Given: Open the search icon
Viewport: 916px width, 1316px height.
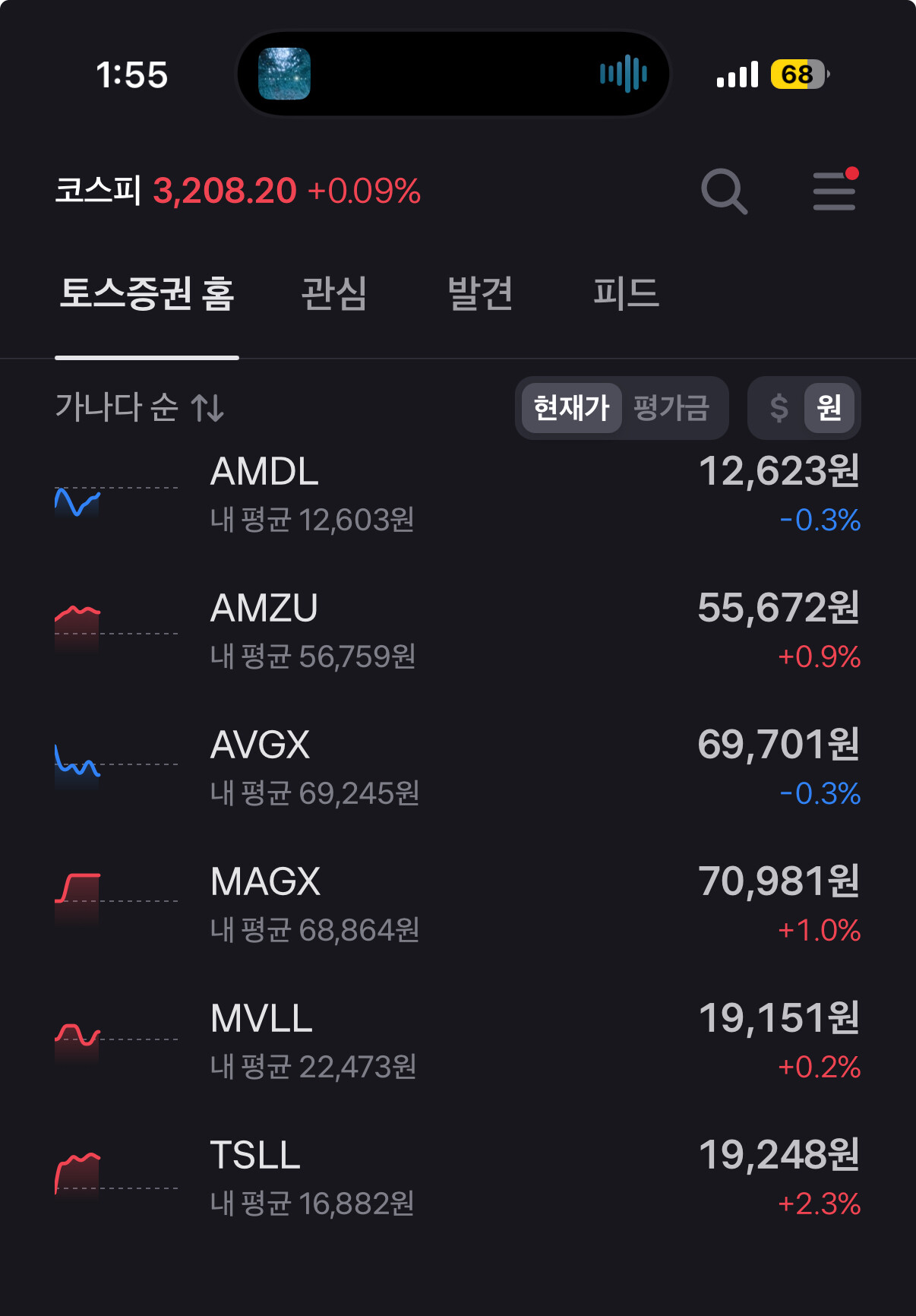Looking at the screenshot, I should [x=724, y=191].
